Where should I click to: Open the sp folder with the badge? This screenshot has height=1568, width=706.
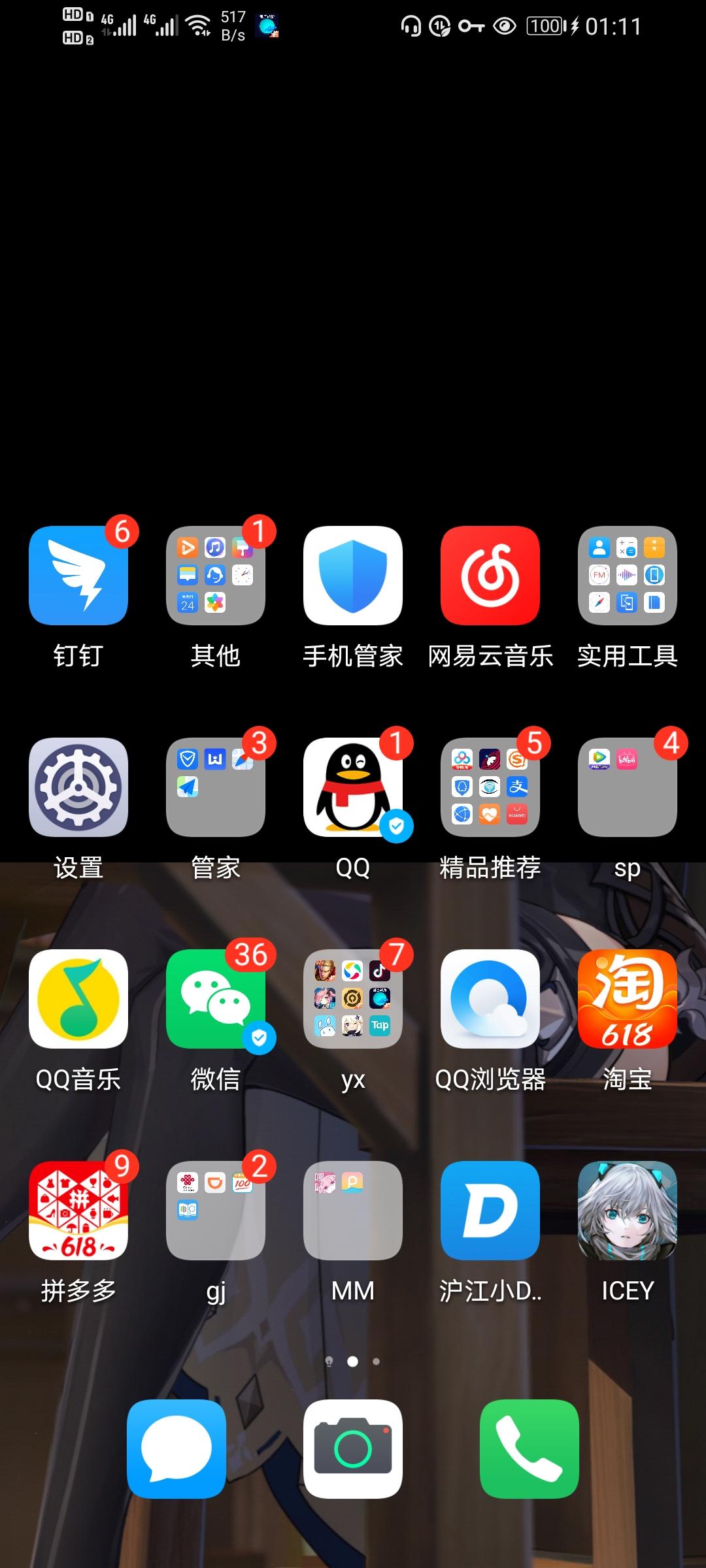tap(627, 787)
